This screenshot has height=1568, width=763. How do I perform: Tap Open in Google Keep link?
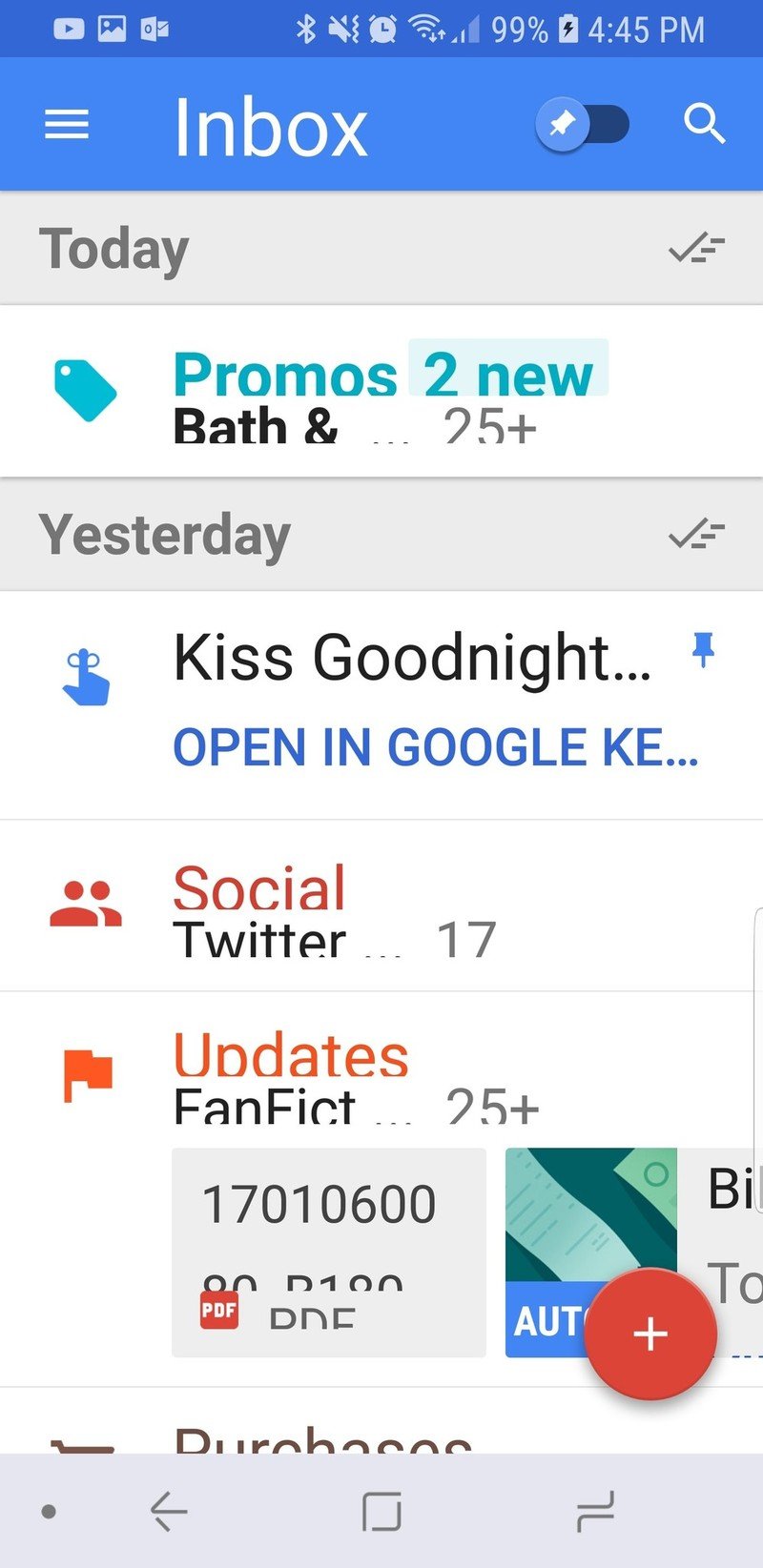pyautogui.click(x=435, y=748)
